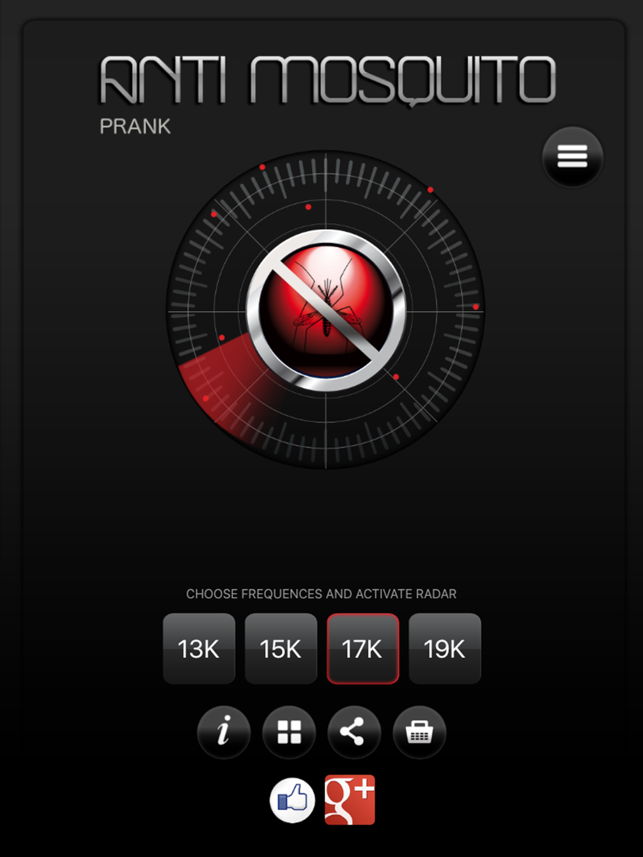
Task: Open the Google+ button
Action: click(x=350, y=800)
